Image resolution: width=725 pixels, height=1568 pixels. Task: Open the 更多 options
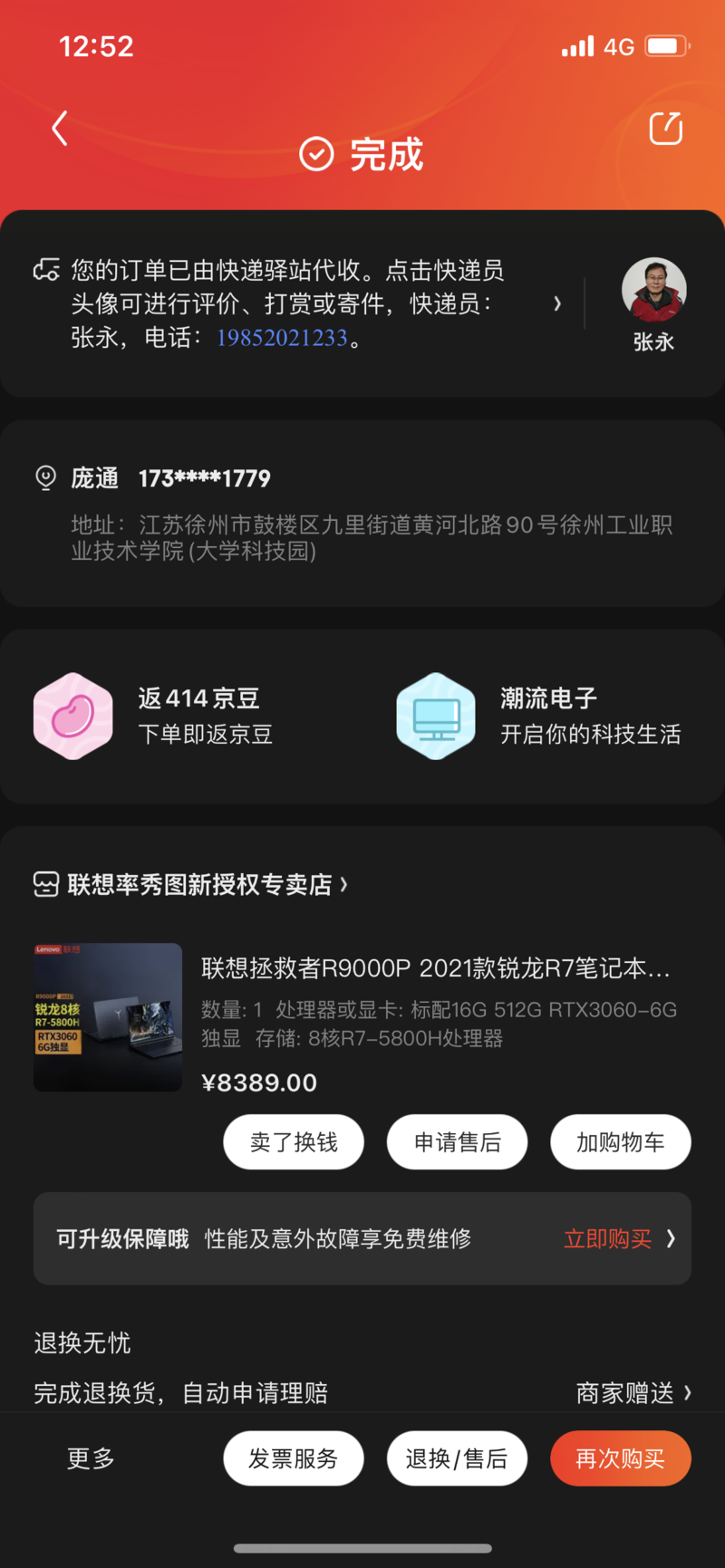[91, 1458]
